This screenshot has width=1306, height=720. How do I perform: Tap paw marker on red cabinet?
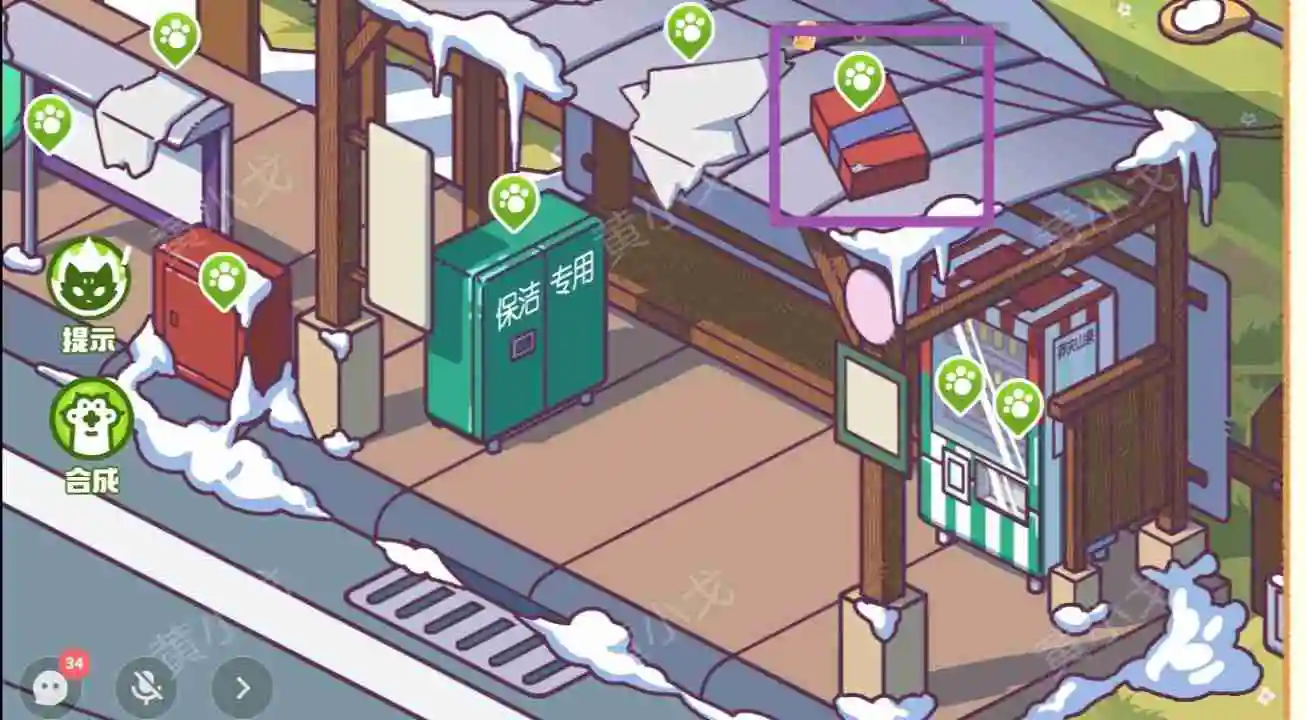[x=224, y=278]
